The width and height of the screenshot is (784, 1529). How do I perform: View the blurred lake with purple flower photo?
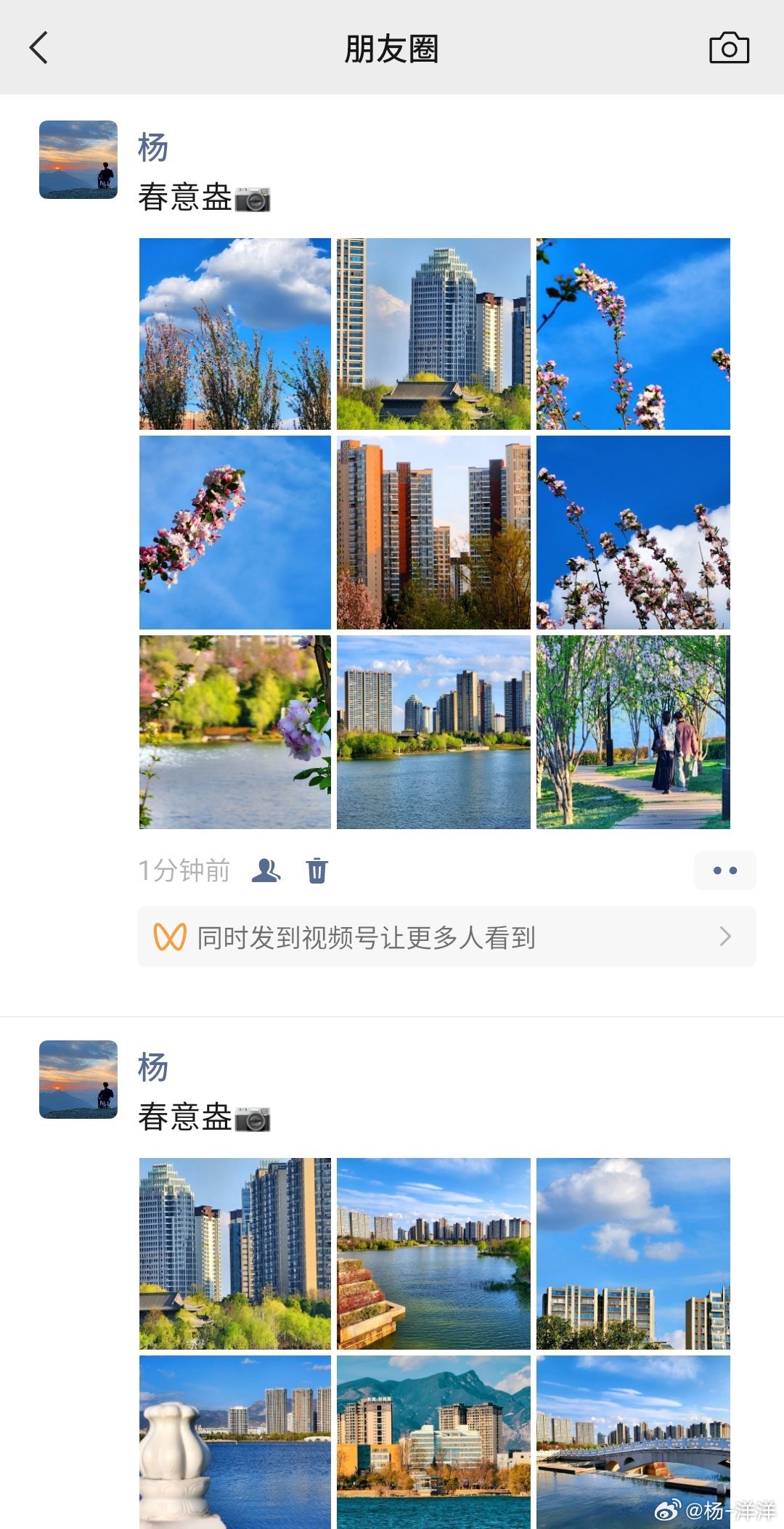pos(235,732)
